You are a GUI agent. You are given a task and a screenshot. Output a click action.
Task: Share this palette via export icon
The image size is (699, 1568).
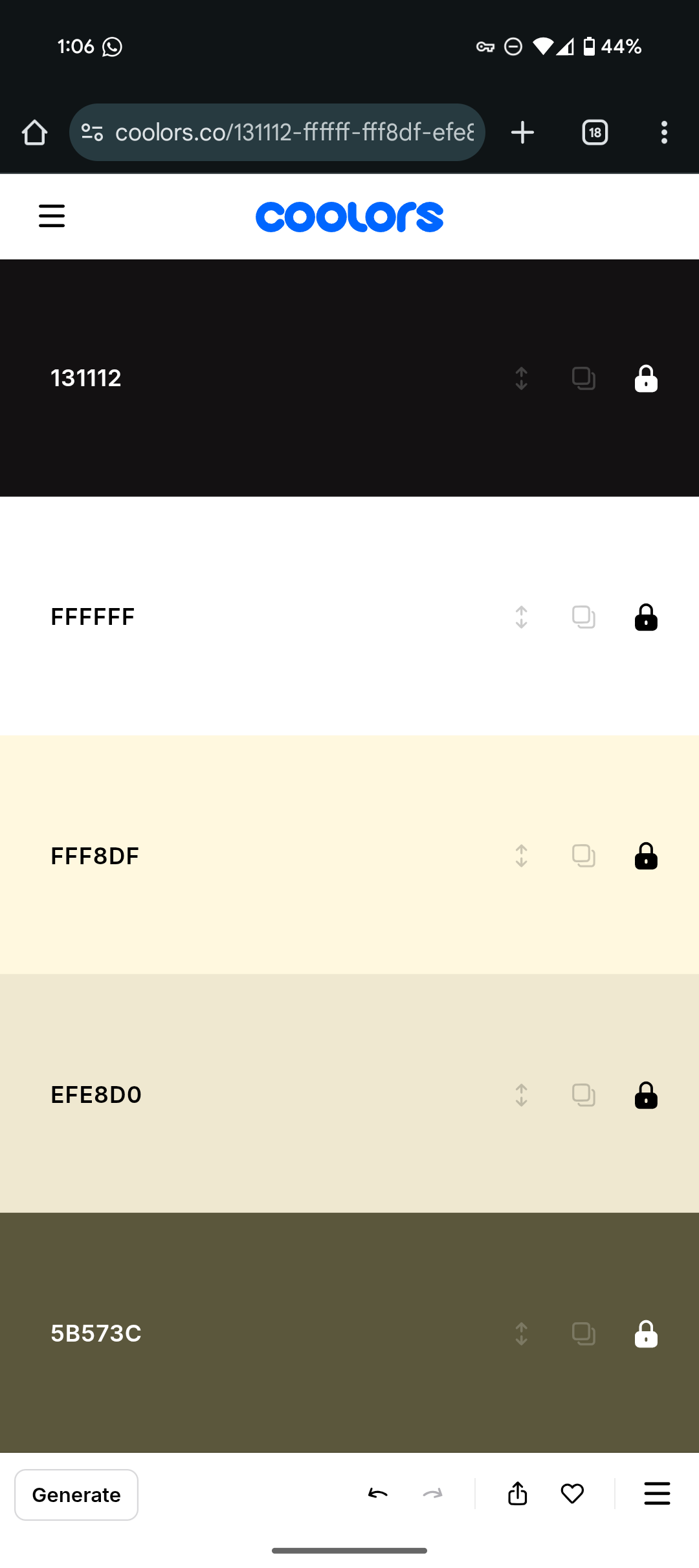point(518,1494)
